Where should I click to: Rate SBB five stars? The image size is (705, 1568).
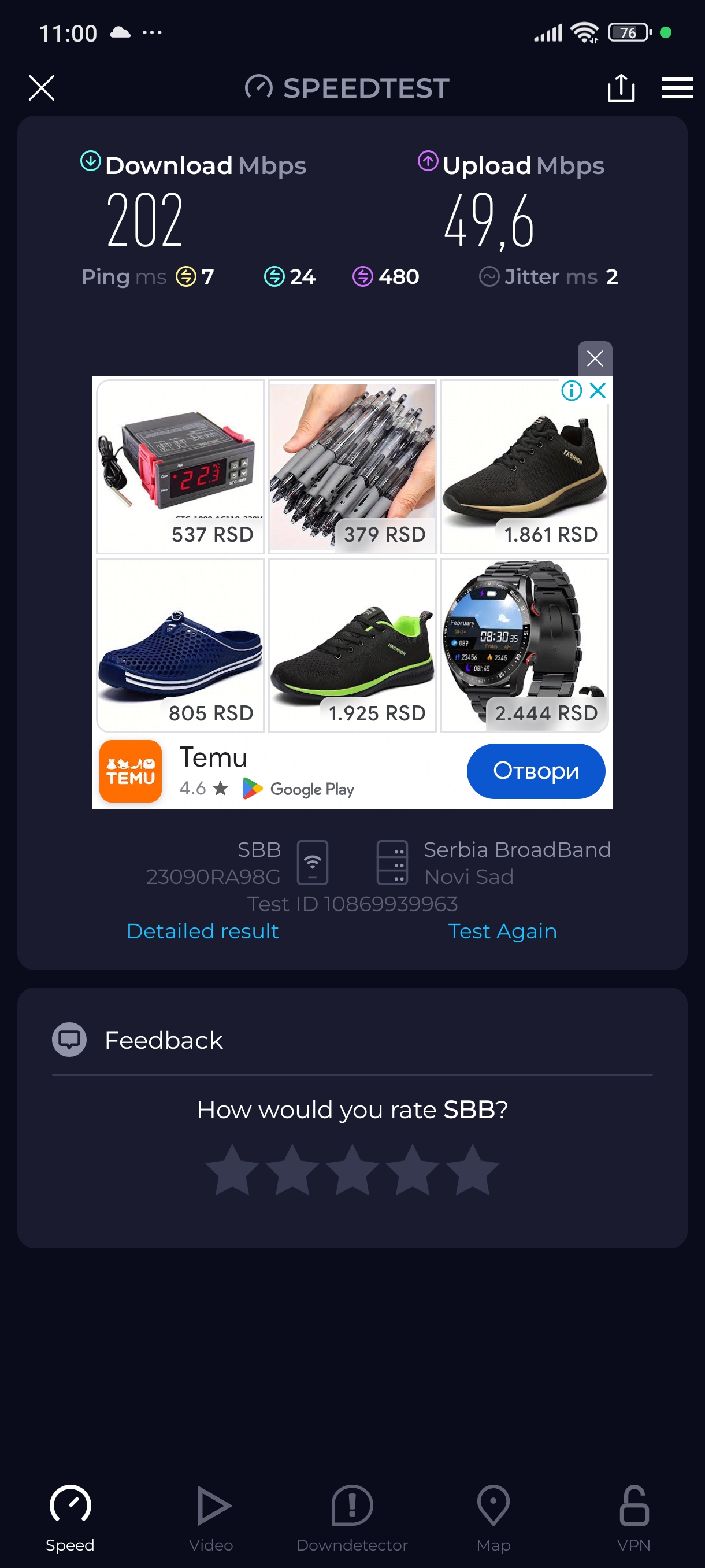tap(472, 1168)
